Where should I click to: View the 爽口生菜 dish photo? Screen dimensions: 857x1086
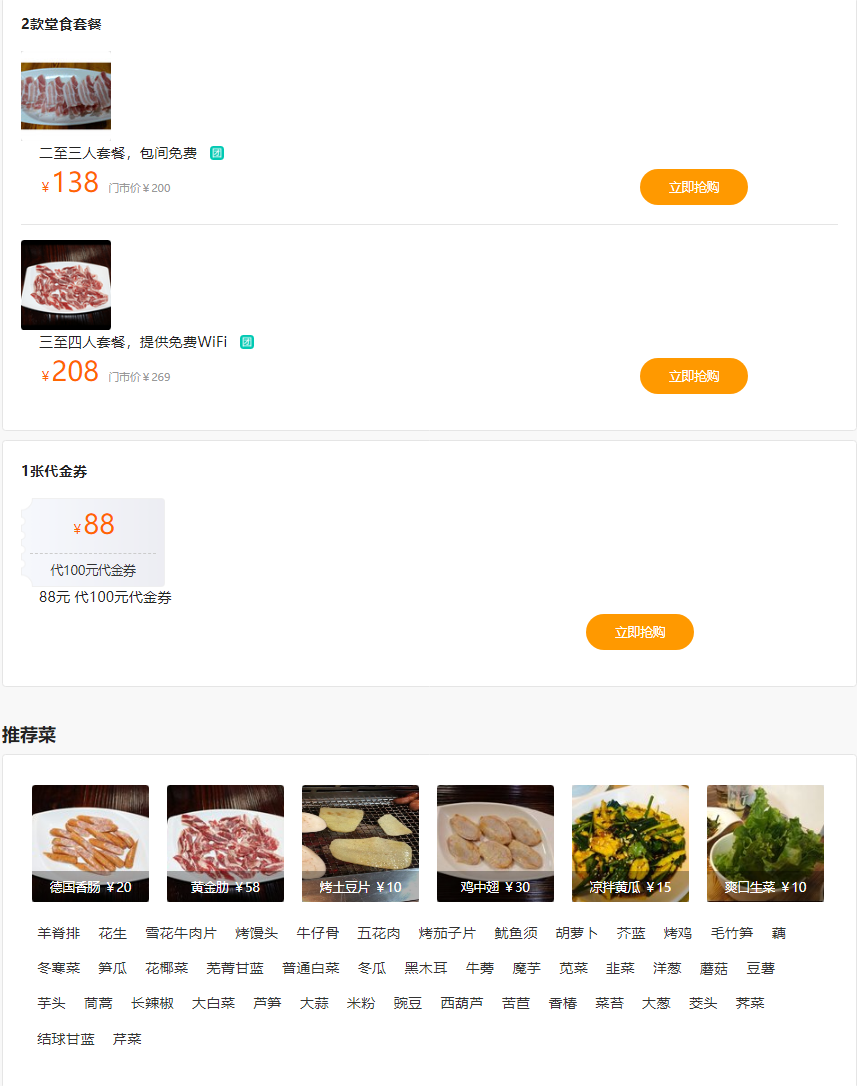point(765,843)
